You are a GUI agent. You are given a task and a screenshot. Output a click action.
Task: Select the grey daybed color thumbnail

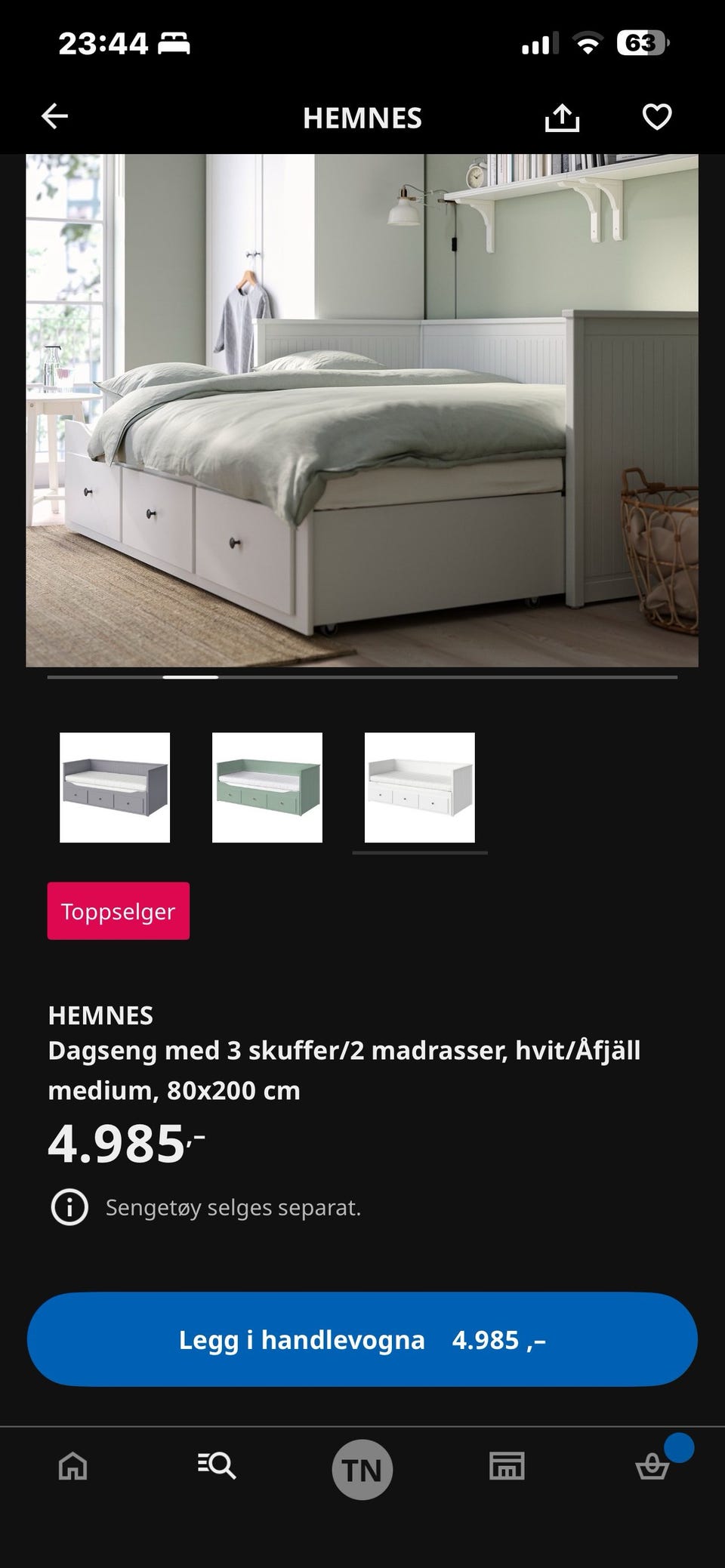(115, 788)
